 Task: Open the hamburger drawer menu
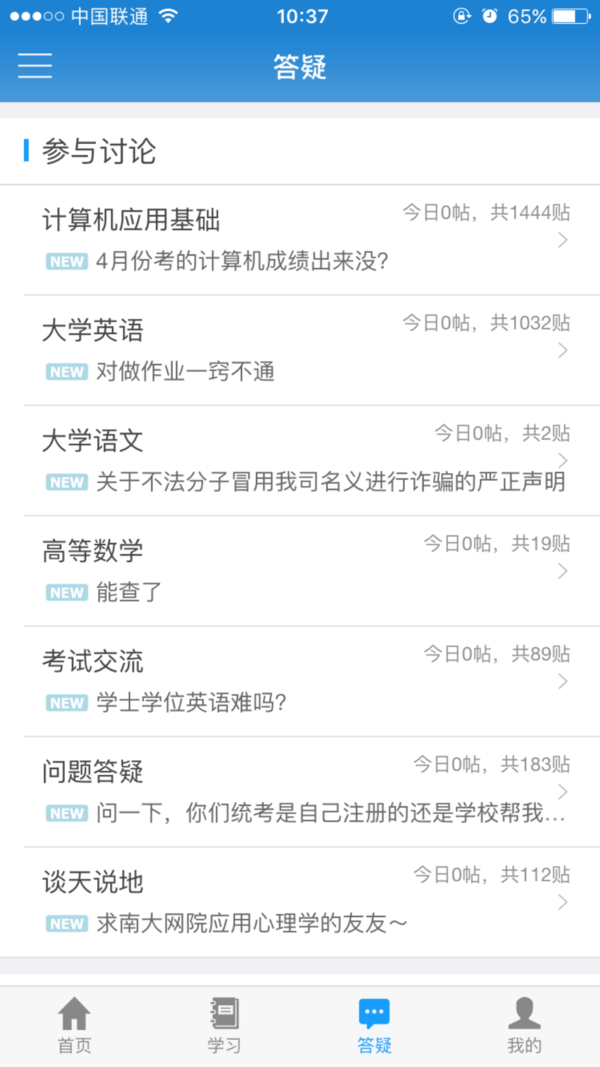coord(35,66)
